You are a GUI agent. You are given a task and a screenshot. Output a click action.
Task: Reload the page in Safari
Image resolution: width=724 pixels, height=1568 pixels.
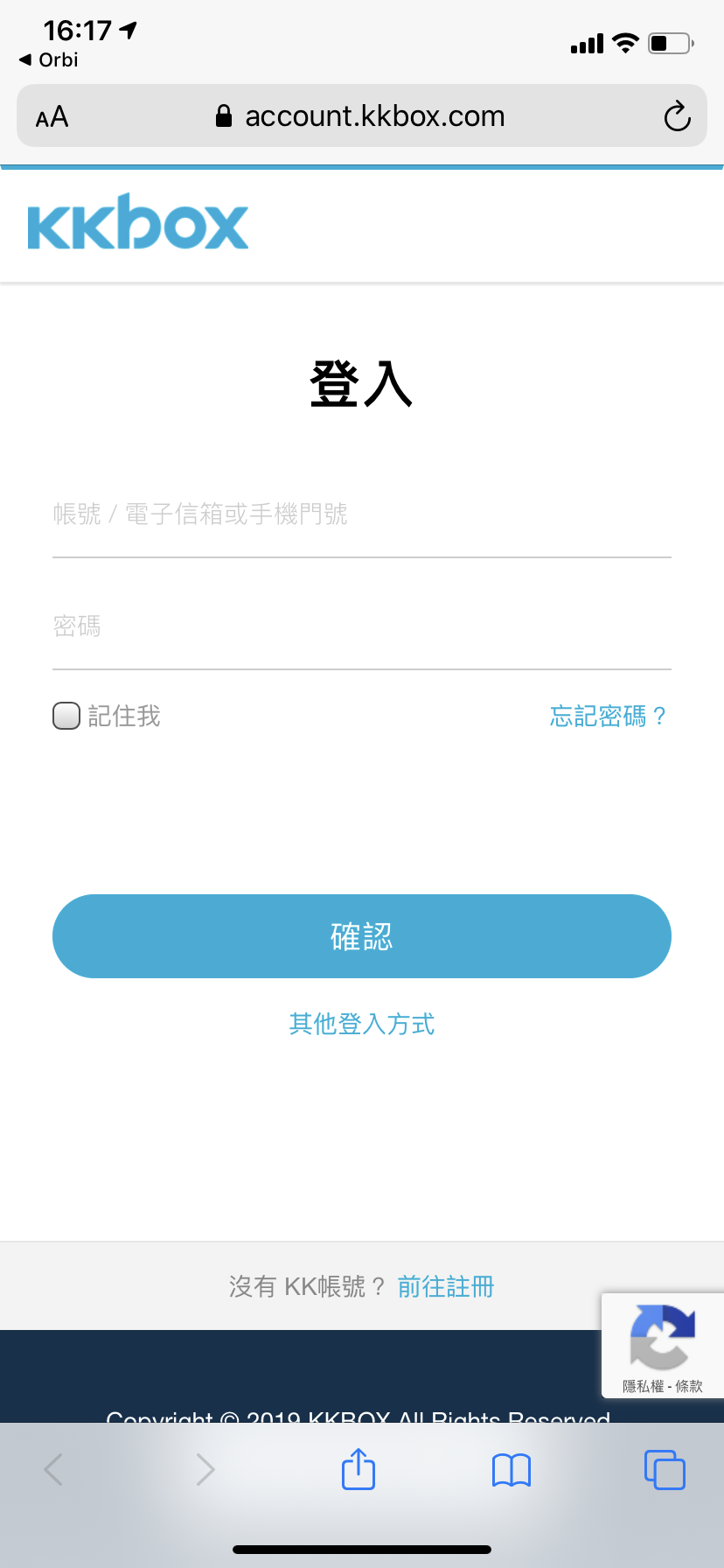pos(677,115)
